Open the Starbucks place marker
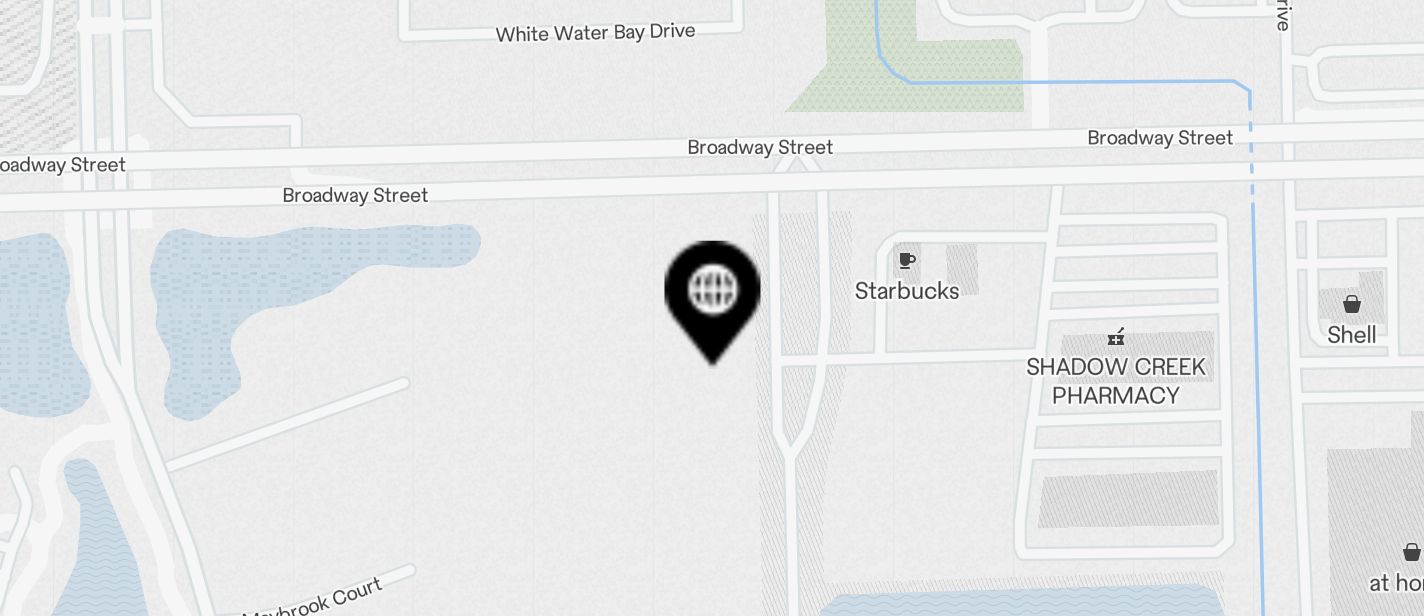The width and height of the screenshot is (1424, 616). pos(906,262)
